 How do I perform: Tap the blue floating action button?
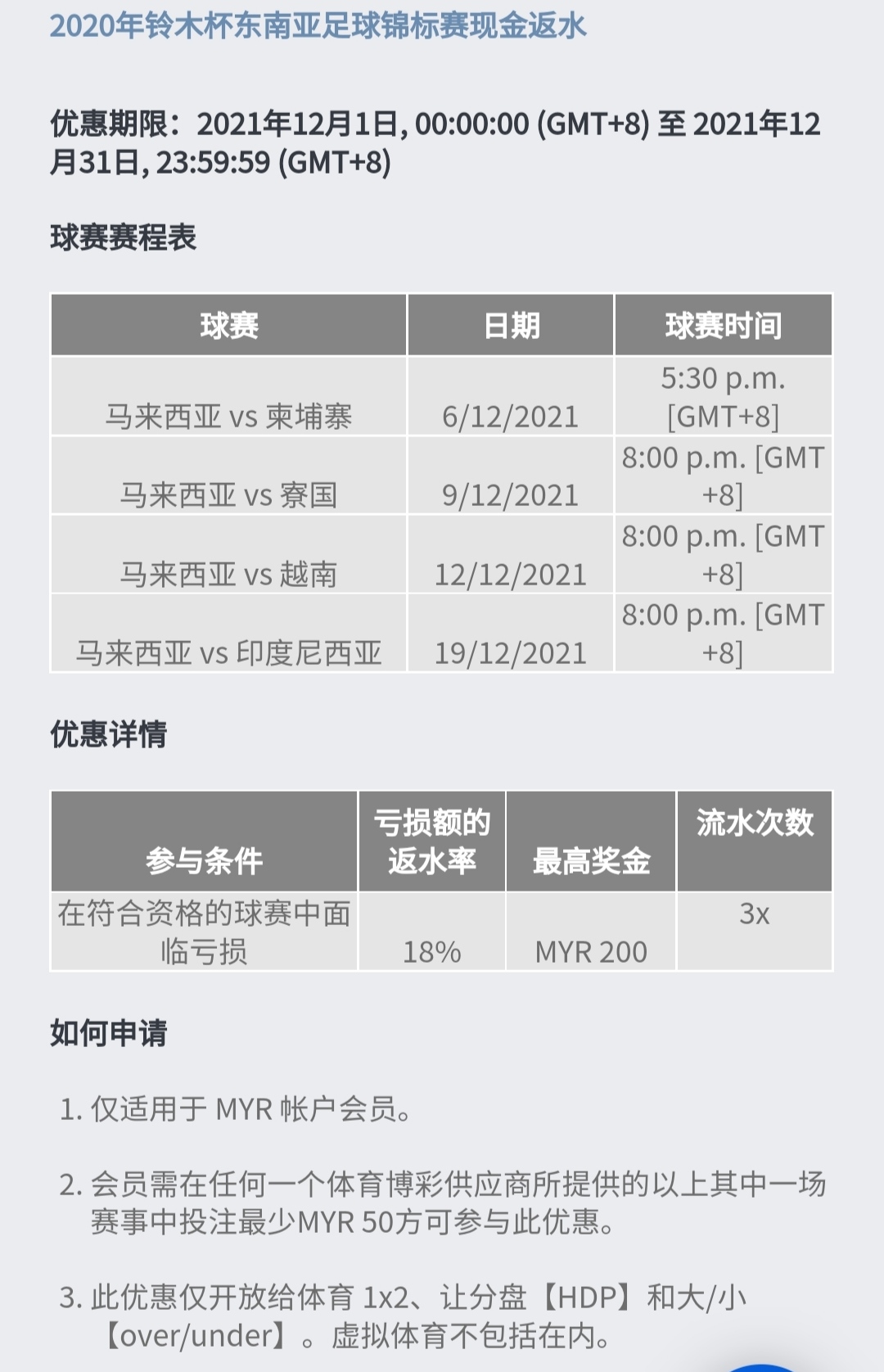[x=761, y=1367]
